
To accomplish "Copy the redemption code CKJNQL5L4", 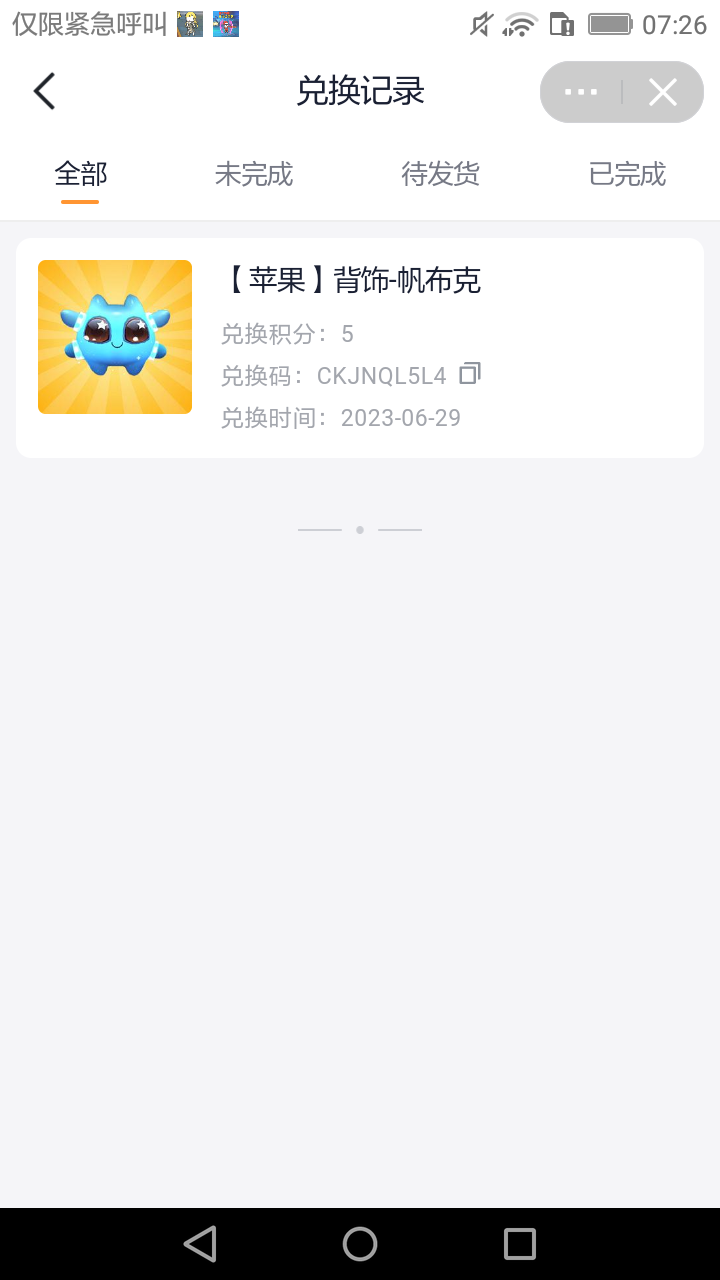I will [x=470, y=374].
